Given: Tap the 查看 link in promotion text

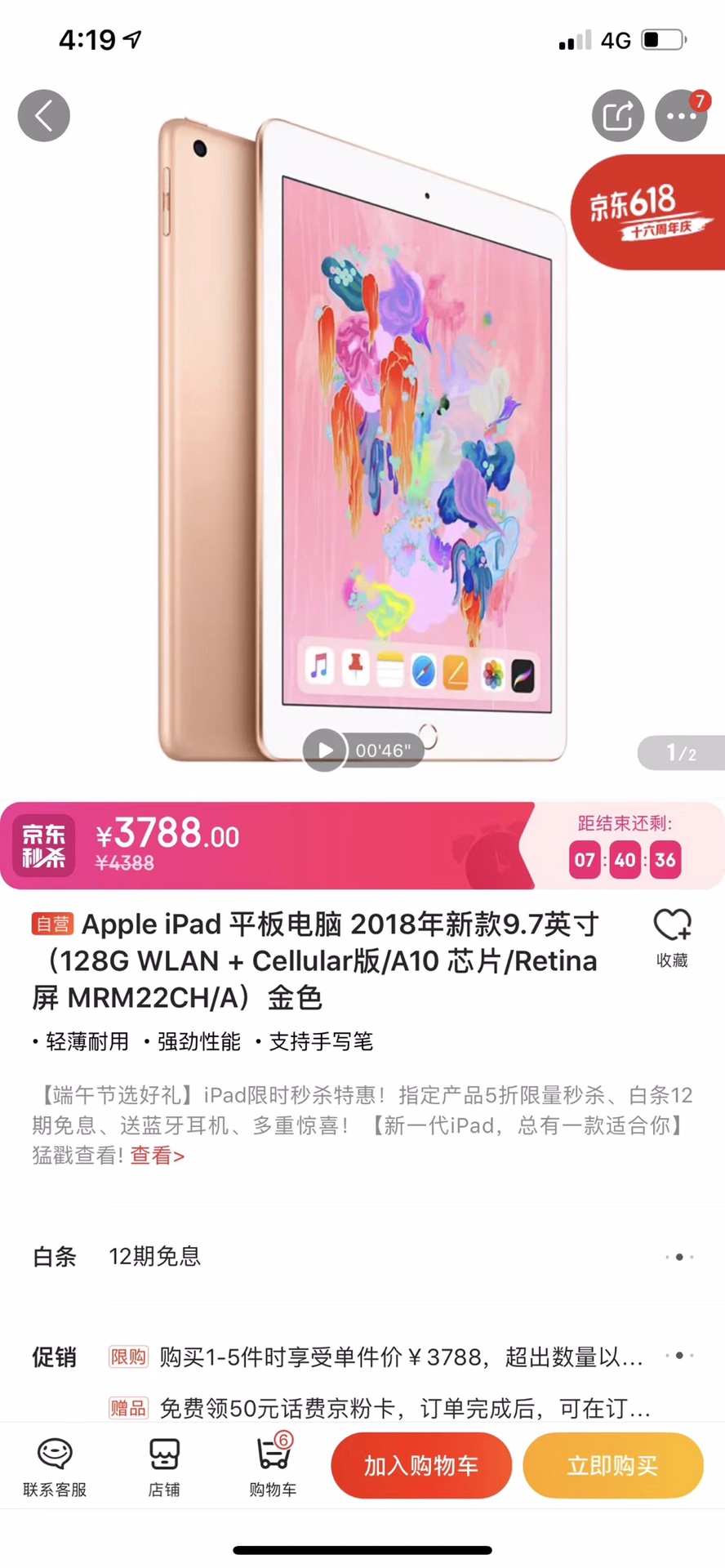Looking at the screenshot, I should (157, 1156).
